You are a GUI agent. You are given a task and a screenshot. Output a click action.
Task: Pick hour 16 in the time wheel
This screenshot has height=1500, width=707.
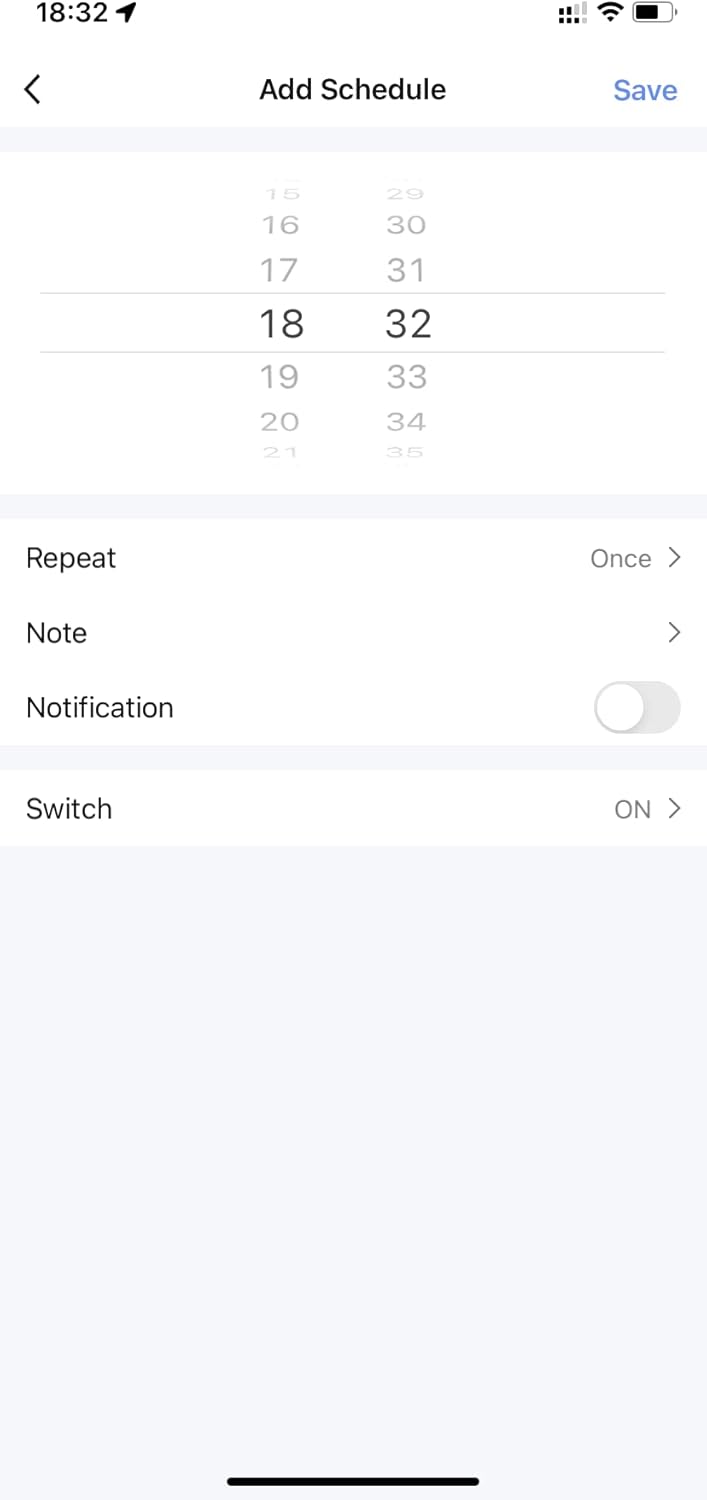pyautogui.click(x=280, y=225)
